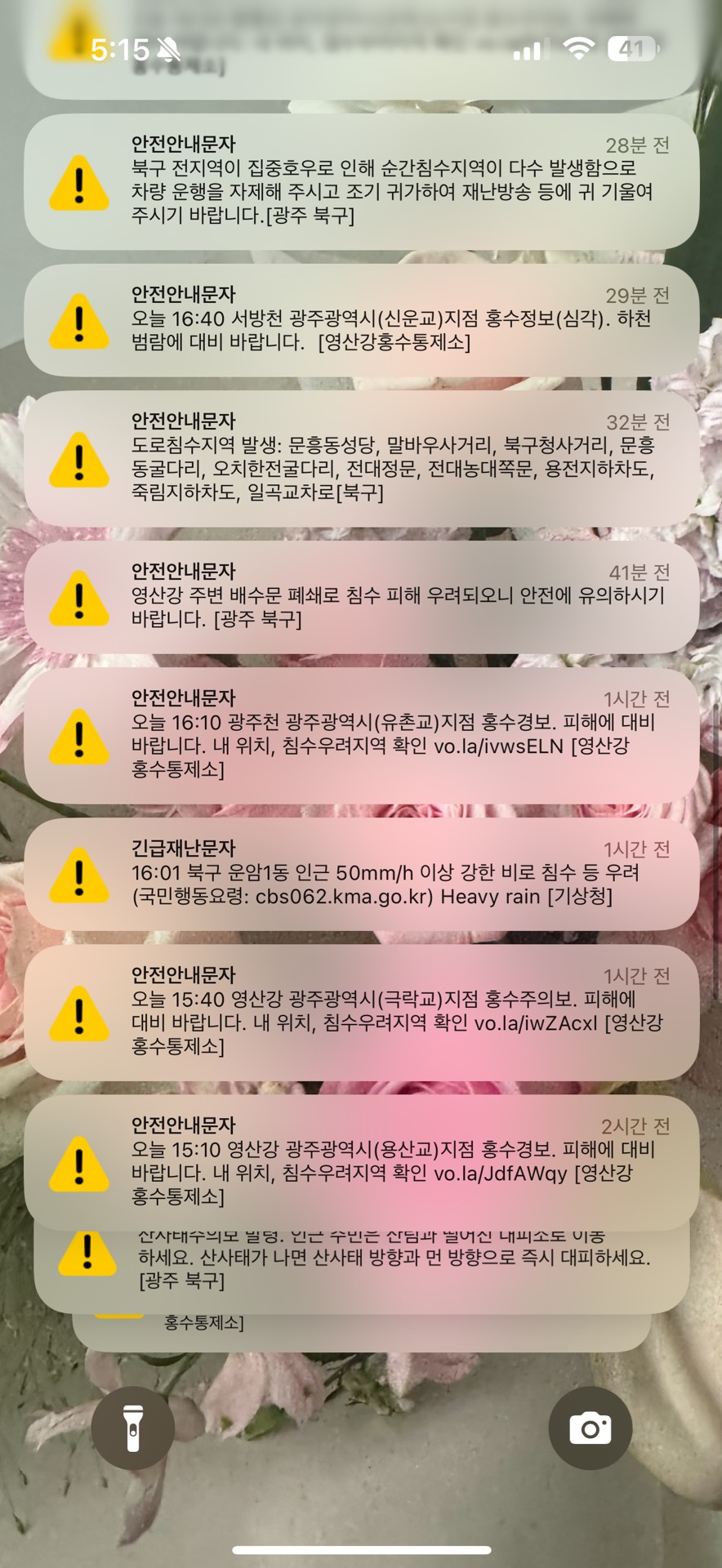Launch the camera from lock screen
Image resolution: width=722 pixels, height=1568 pixels.
[590, 1428]
